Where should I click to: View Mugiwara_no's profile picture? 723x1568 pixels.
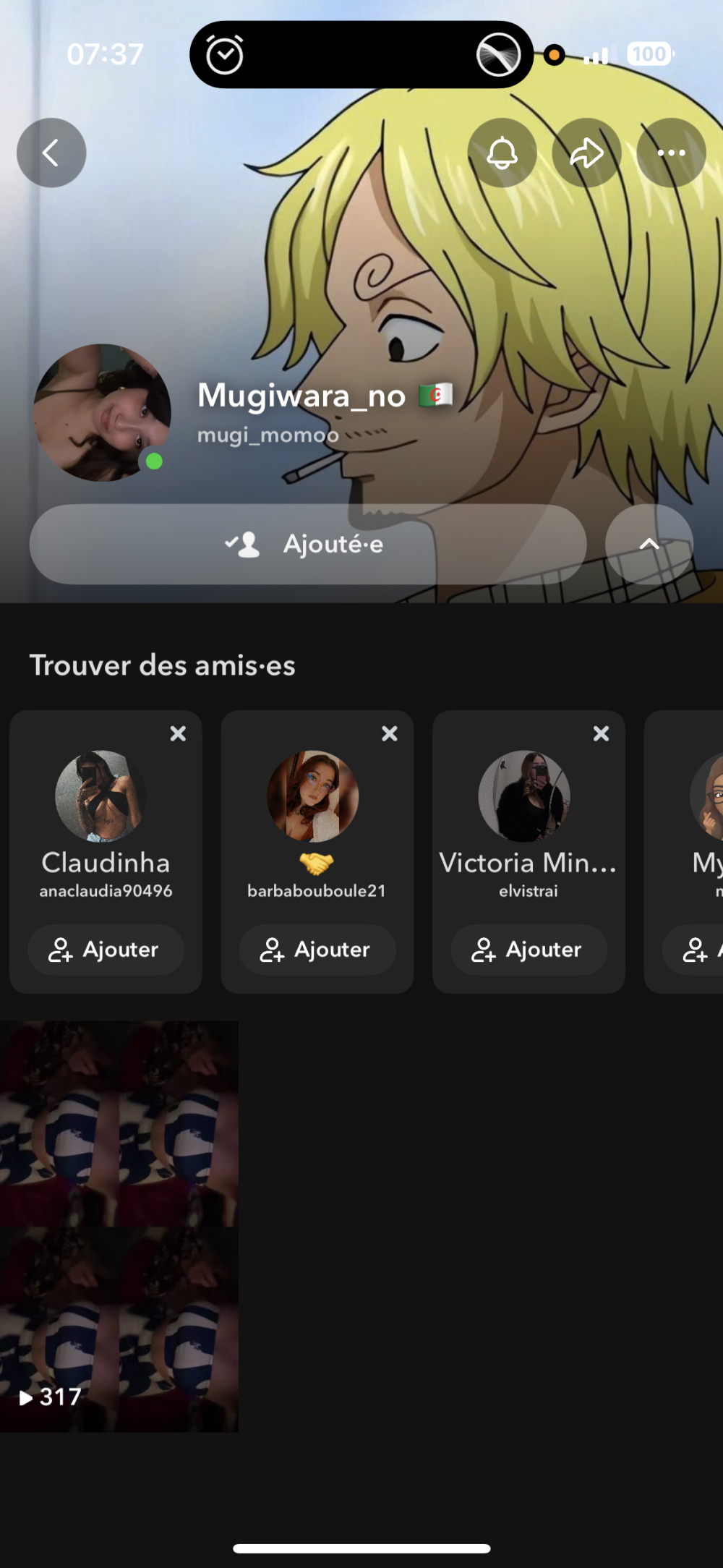(102, 412)
